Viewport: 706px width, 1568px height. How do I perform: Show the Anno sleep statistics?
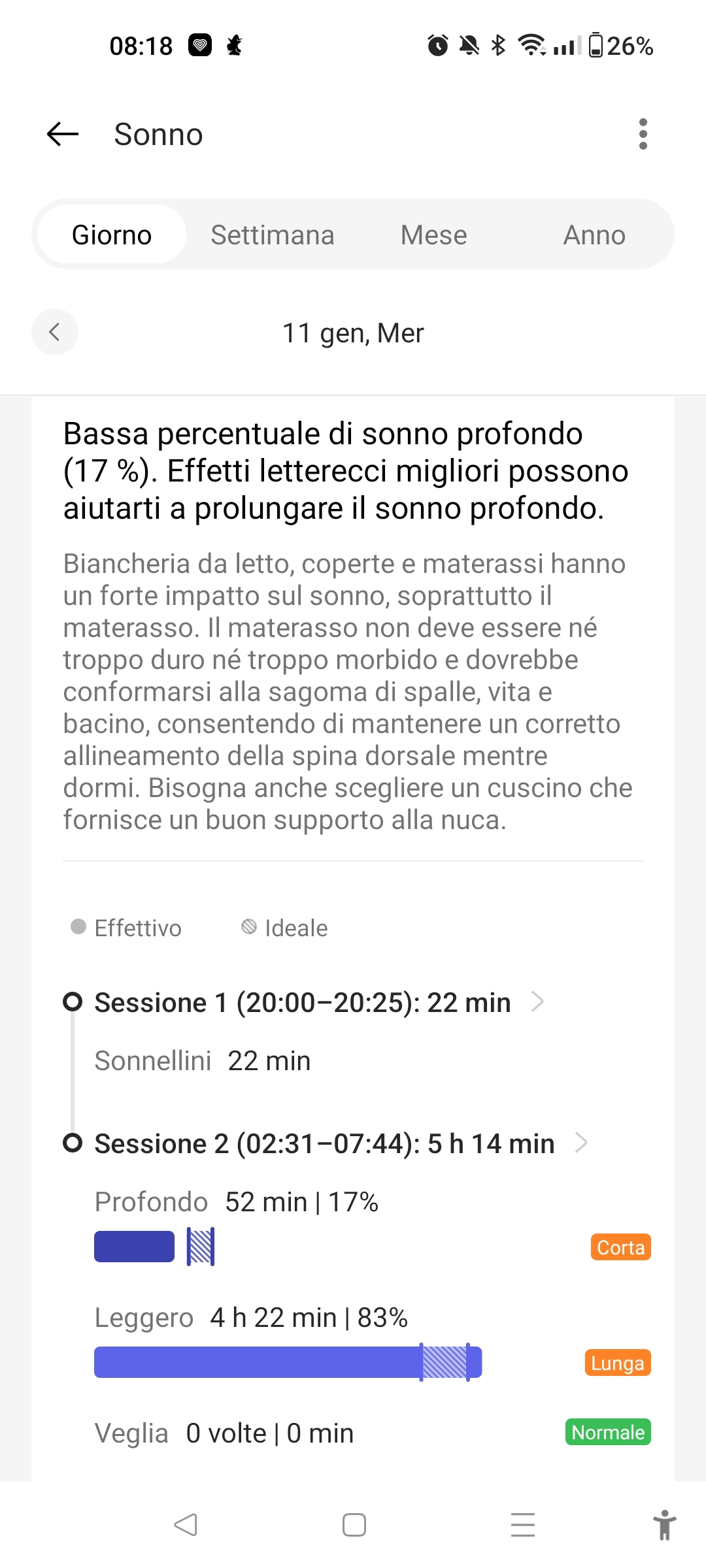pos(594,235)
